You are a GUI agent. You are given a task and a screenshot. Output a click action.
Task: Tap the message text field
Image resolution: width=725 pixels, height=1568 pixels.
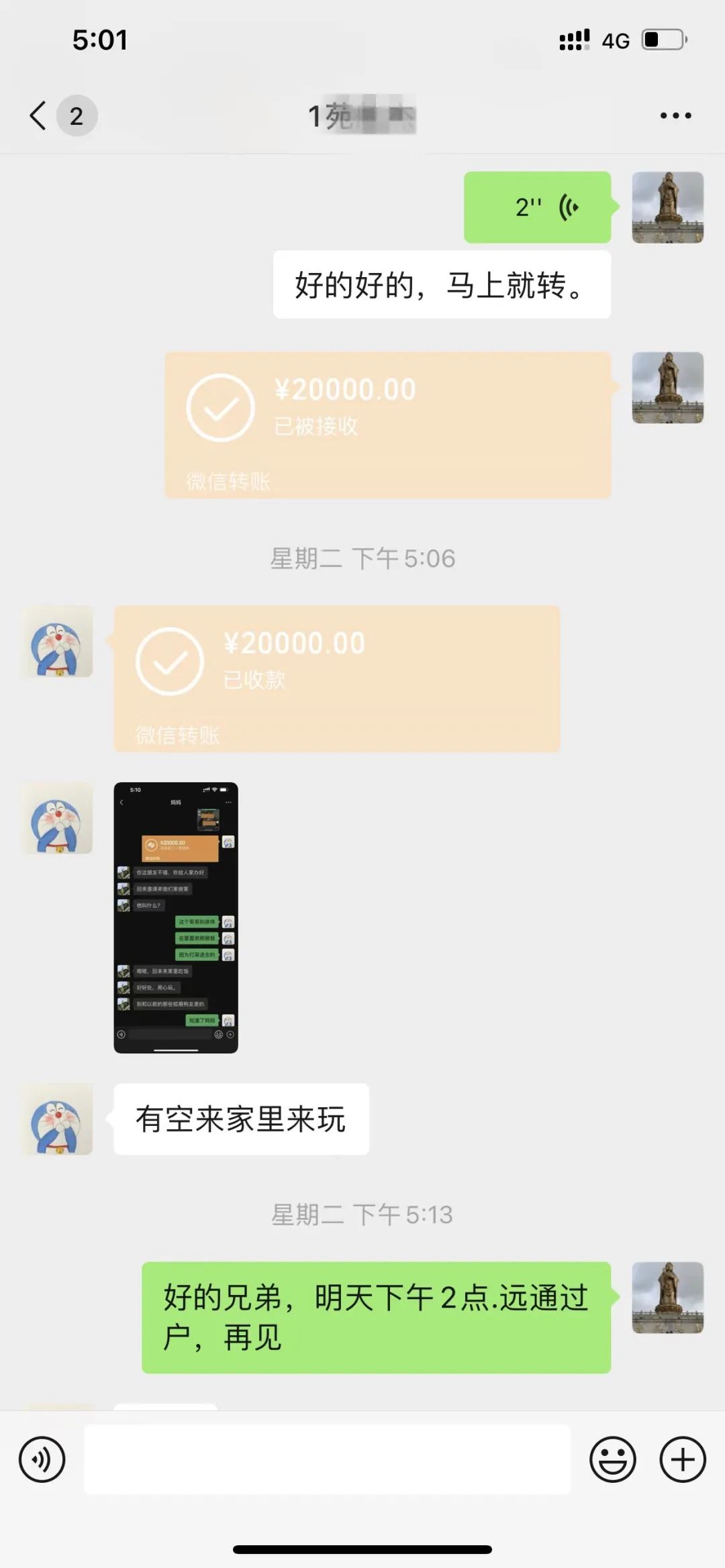click(x=327, y=1459)
